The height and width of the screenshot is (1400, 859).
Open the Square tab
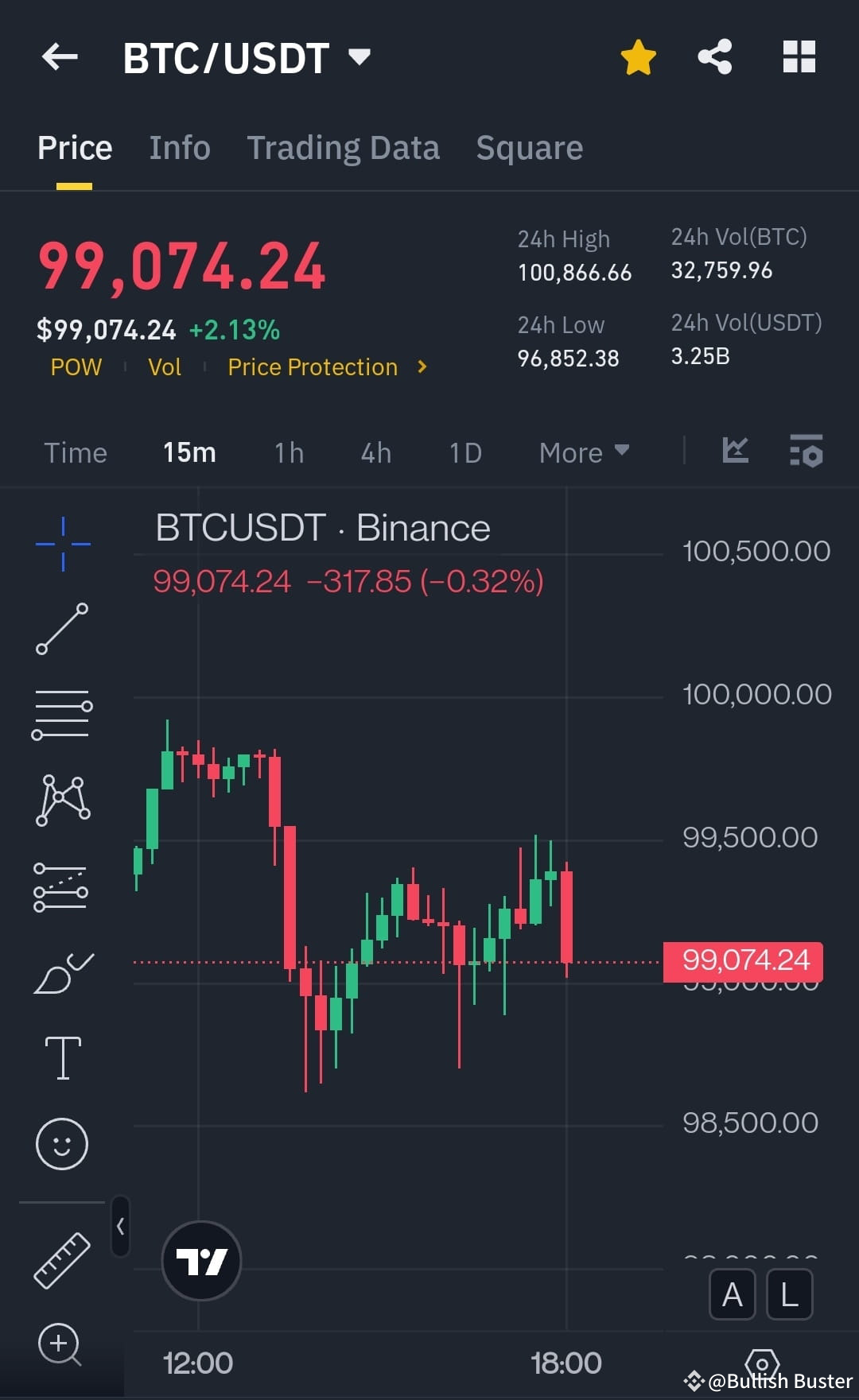[529, 147]
